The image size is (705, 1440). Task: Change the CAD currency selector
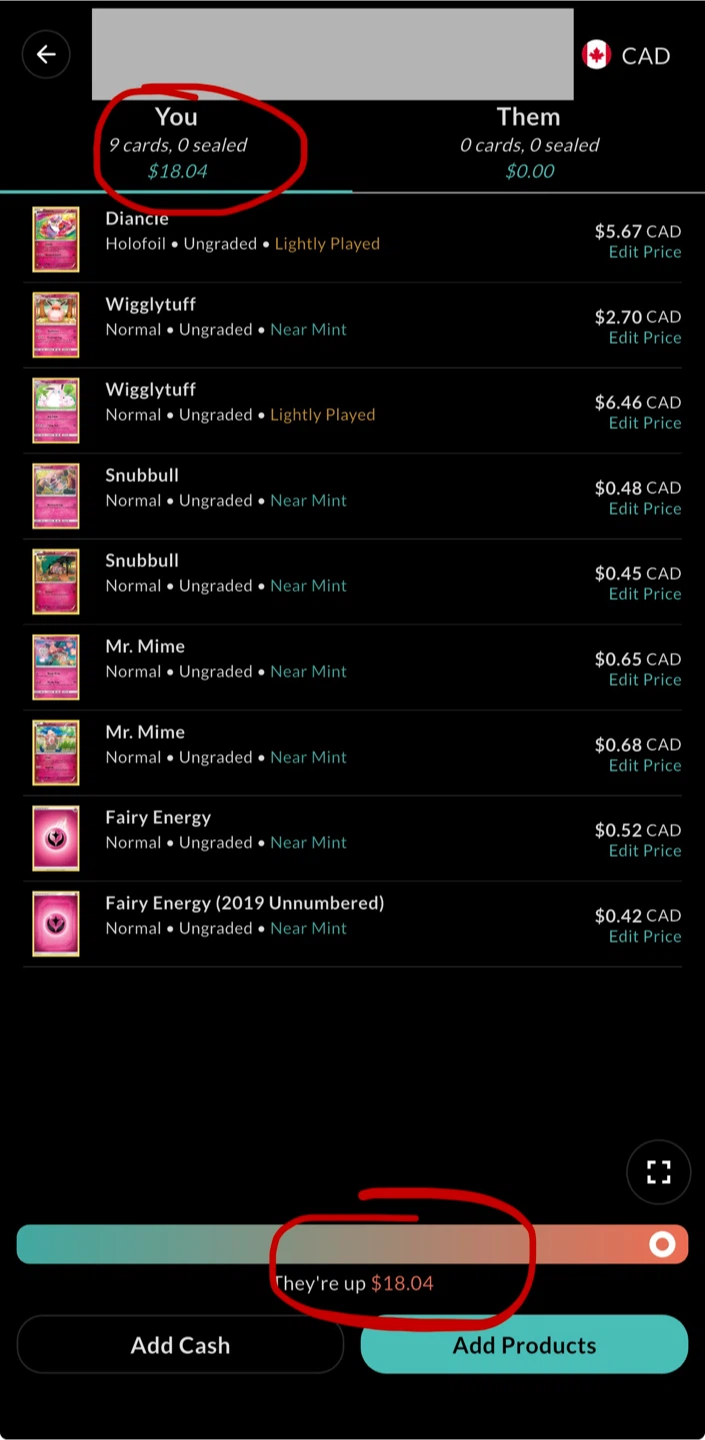[626, 55]
